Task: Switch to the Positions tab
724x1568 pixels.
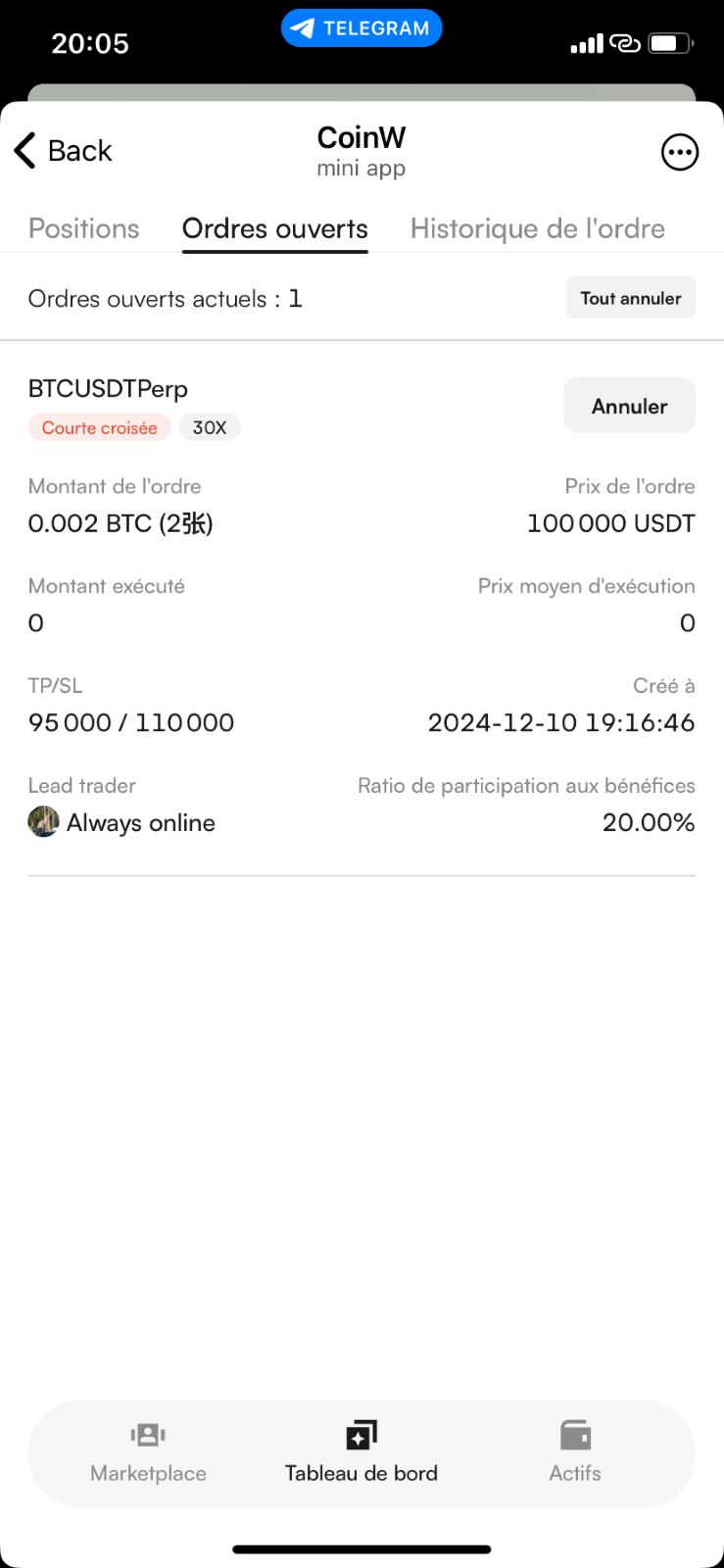Action: (84, 228)
